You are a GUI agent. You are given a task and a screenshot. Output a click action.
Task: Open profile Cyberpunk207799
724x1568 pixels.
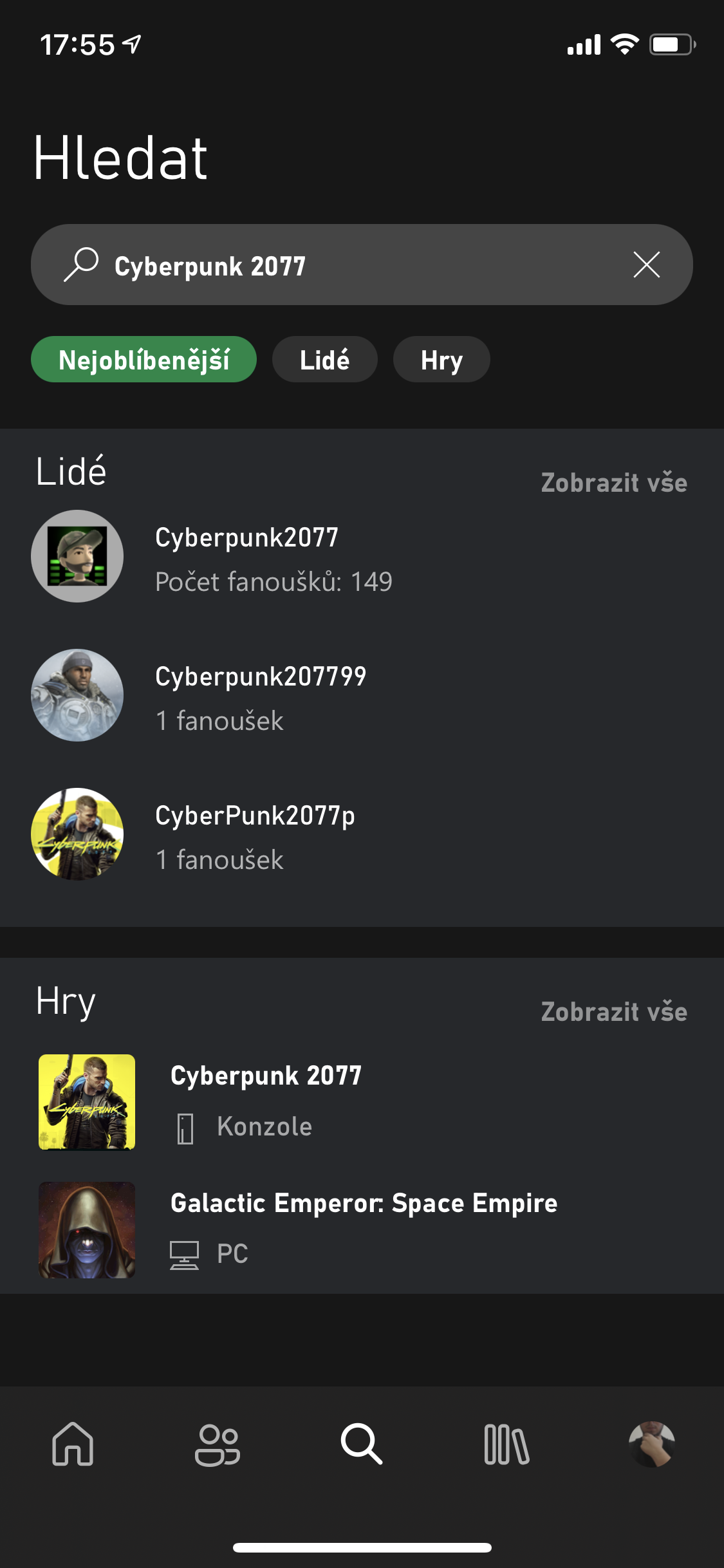362,696
